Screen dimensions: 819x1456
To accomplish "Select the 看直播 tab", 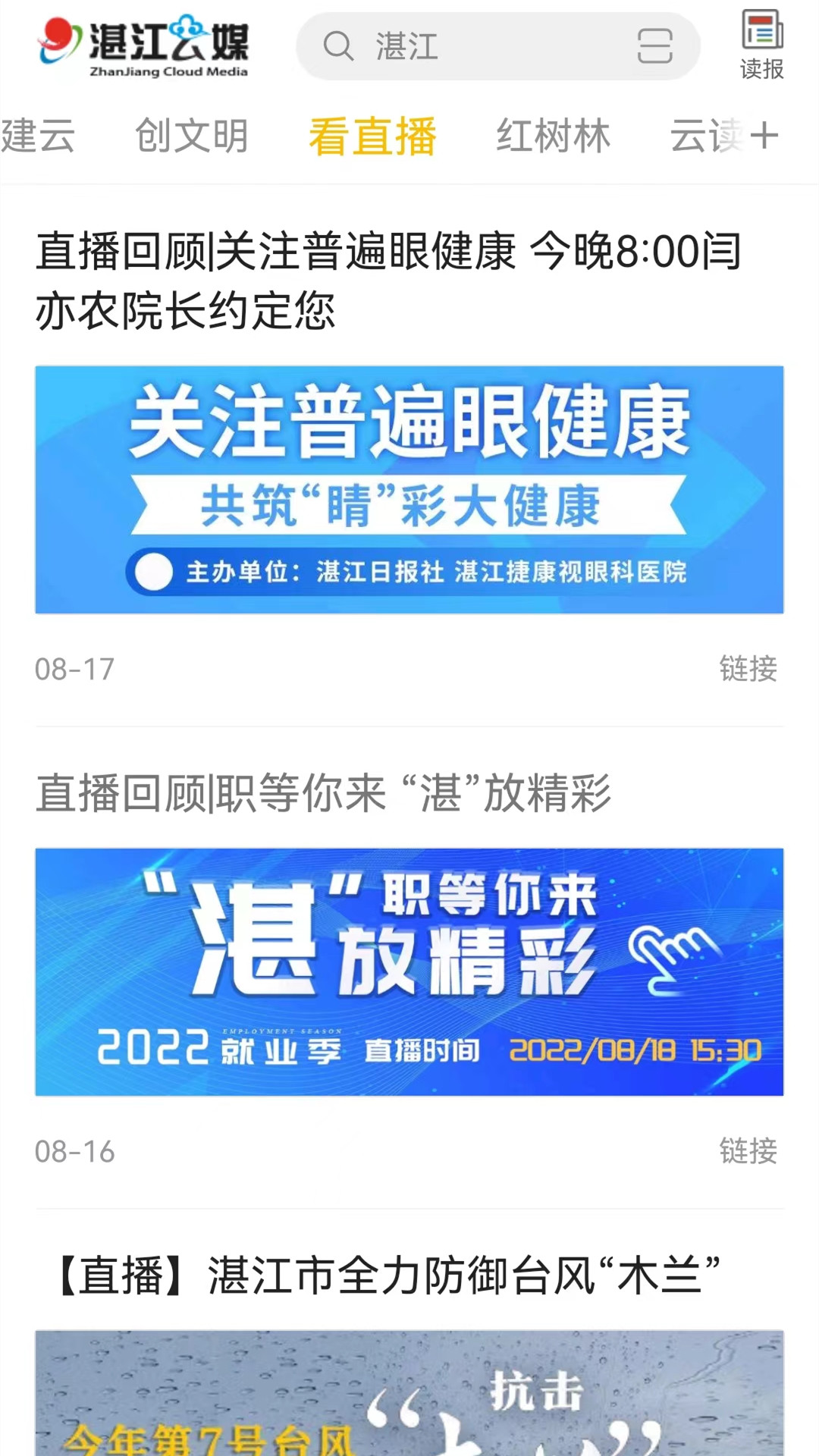I will [x=372, y=136].
